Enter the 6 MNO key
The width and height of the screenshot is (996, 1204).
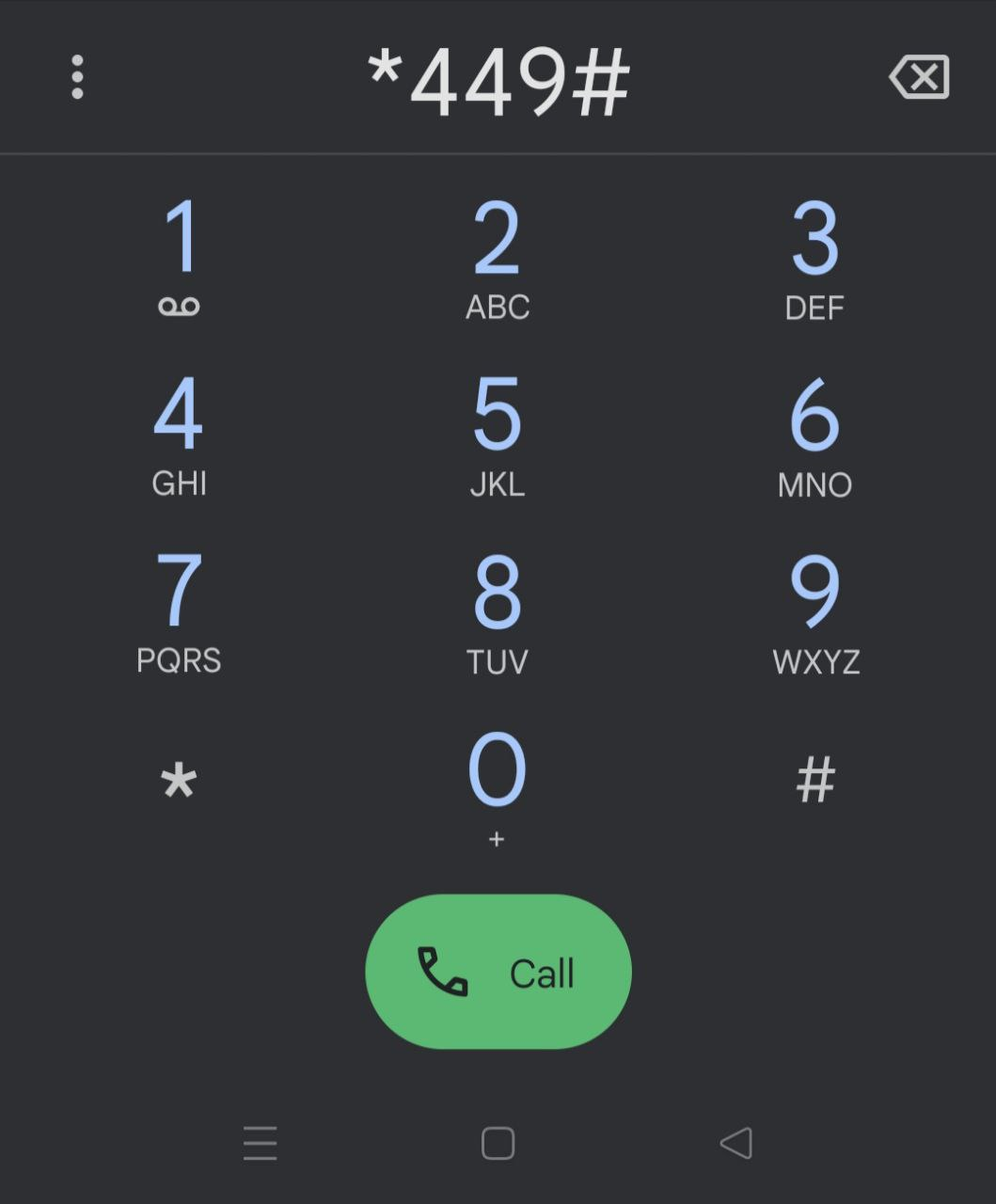coord(814,435)
